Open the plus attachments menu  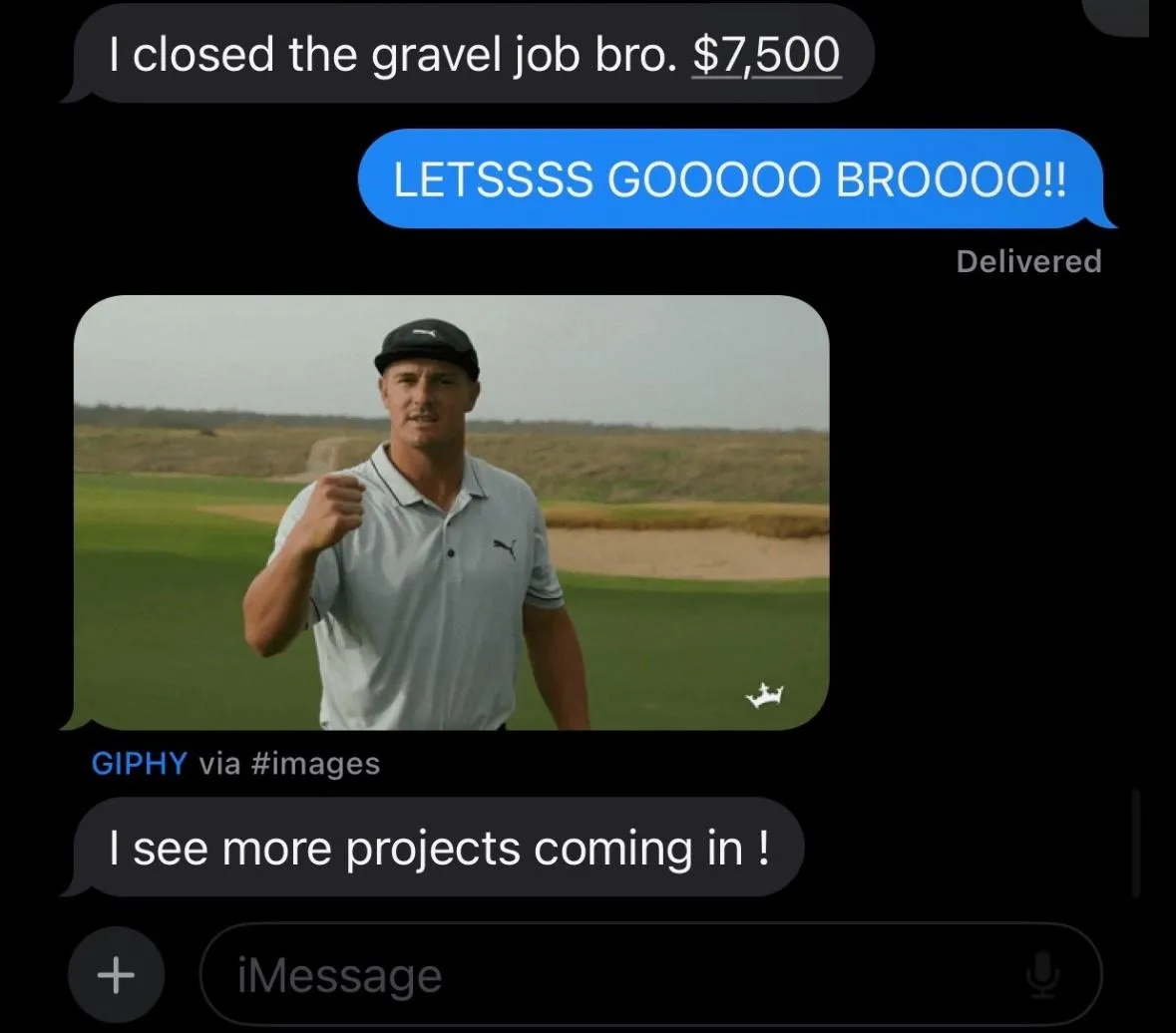pyautogui.click(x=117, y=974)
